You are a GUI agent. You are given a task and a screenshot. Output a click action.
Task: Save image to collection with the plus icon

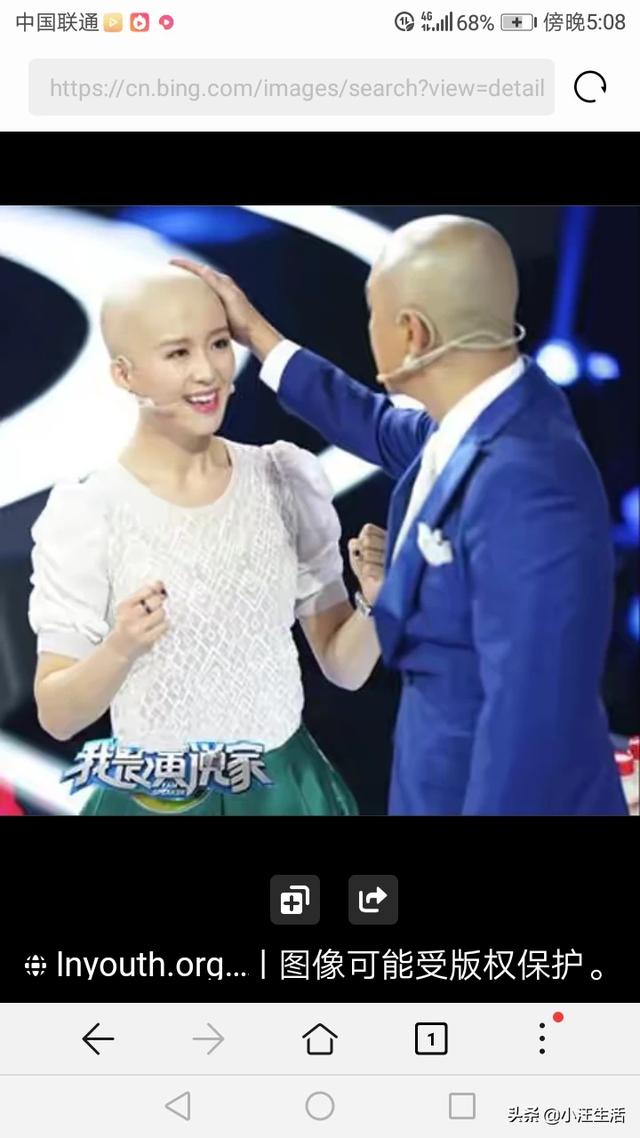point(295,900)
